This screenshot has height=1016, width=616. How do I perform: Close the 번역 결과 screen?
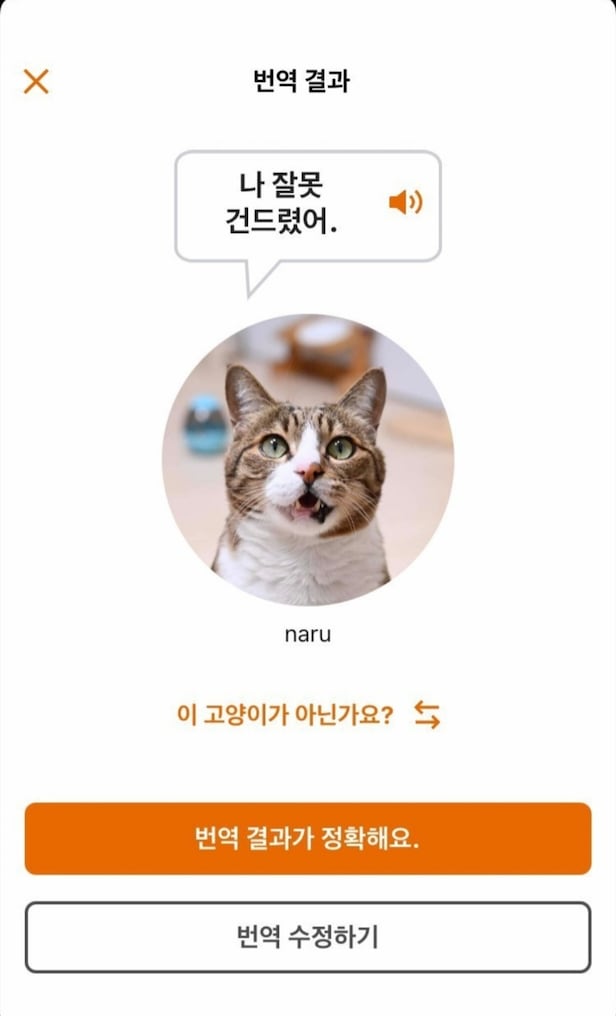tap(36, 82)
